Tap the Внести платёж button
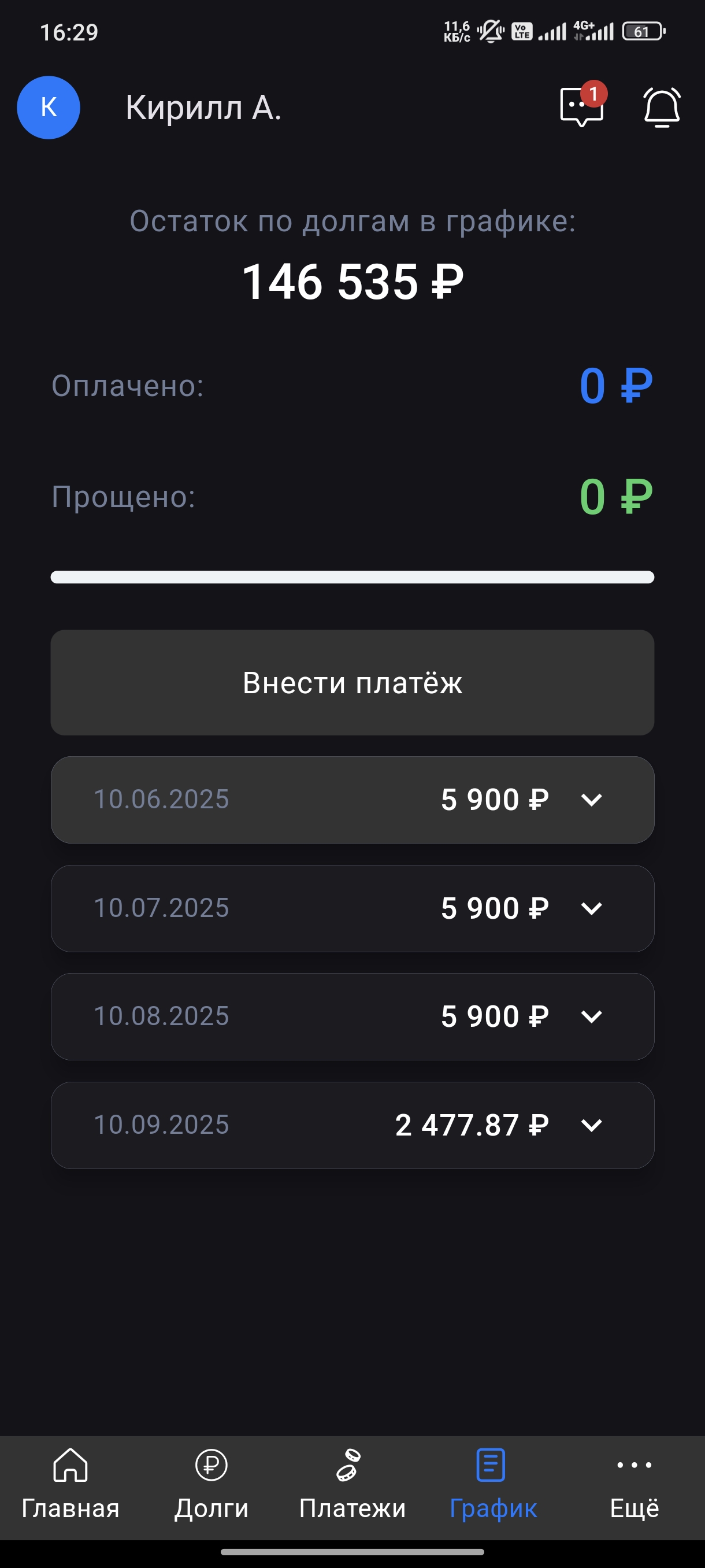Image resolution: width=705 pixels, height=1568 pixels. coord(352,682)
